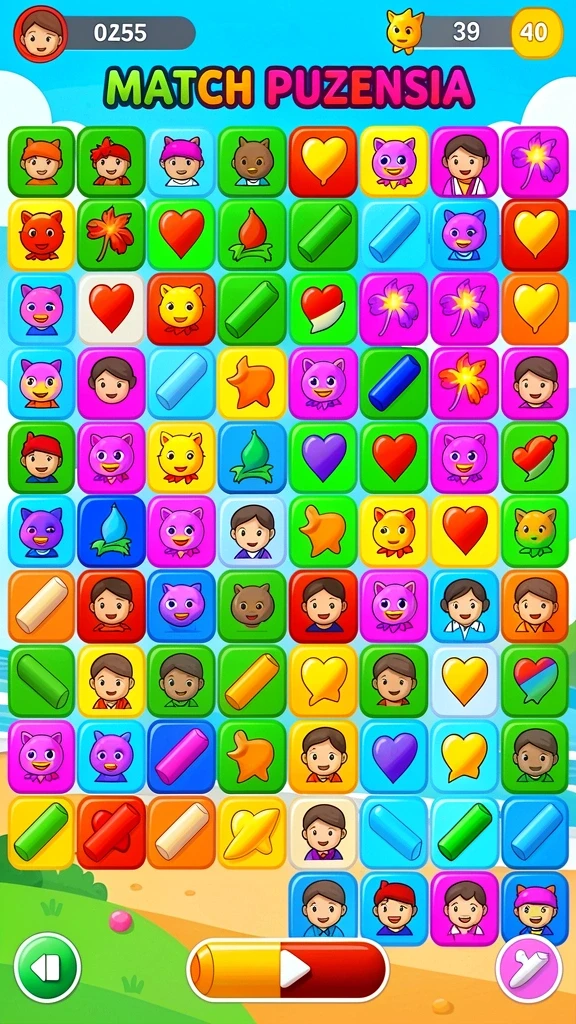Viewport: 576px width, 1024px height.
Task: Tap the green rewind button
Action: pos(47,968)
